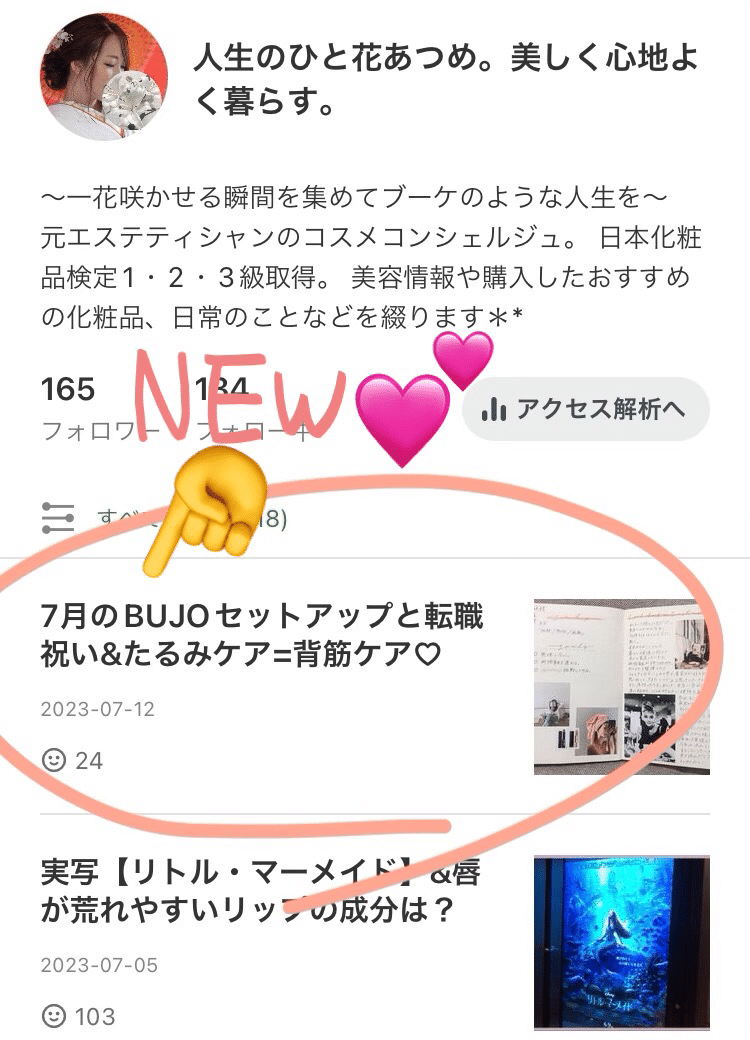The height and width of the screenshot is (1040, 750).
Task: Click the filter sliders icon above the article list
Action: [60, 519]
